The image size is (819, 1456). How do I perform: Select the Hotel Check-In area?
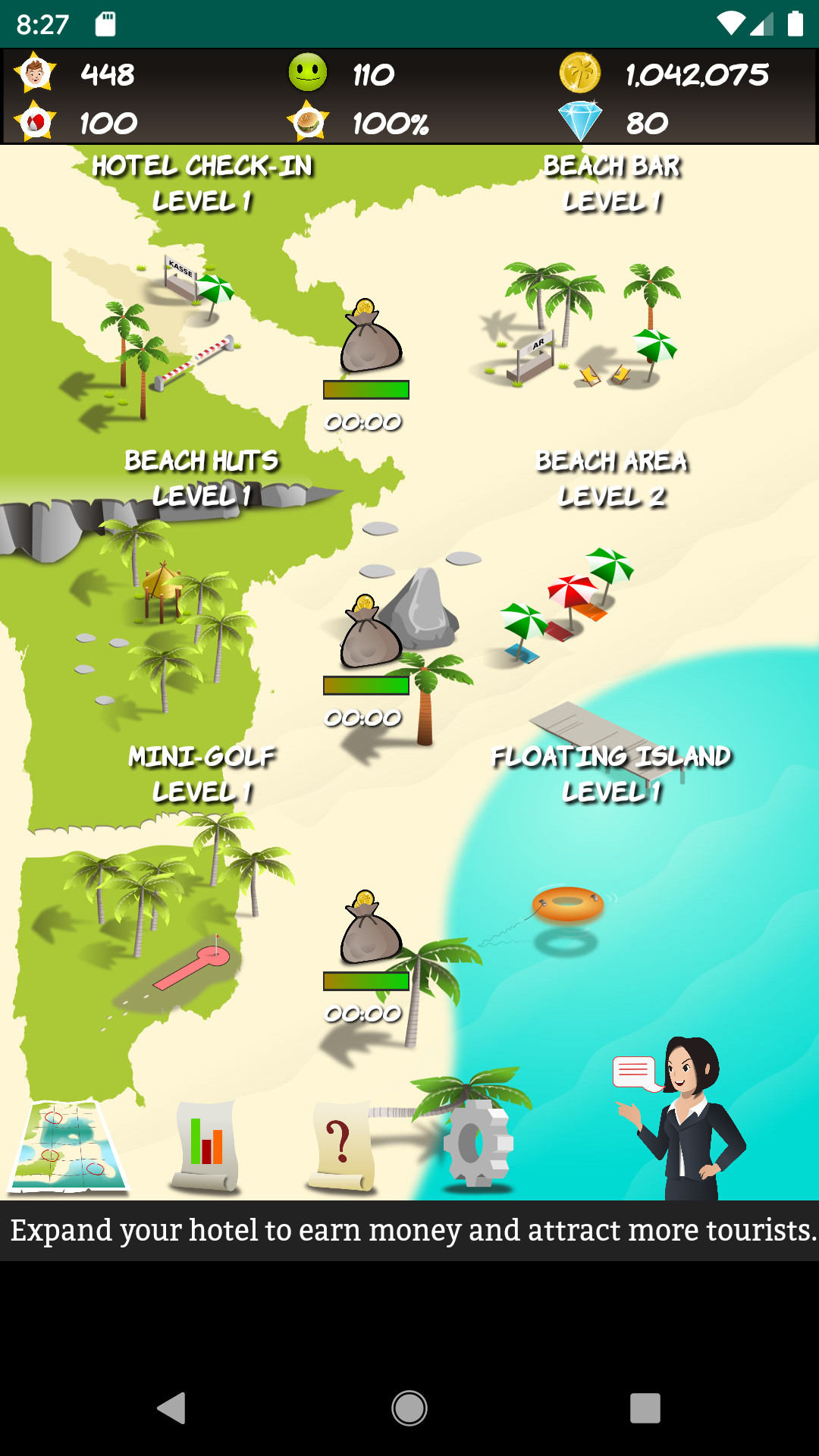click(174, 334)
